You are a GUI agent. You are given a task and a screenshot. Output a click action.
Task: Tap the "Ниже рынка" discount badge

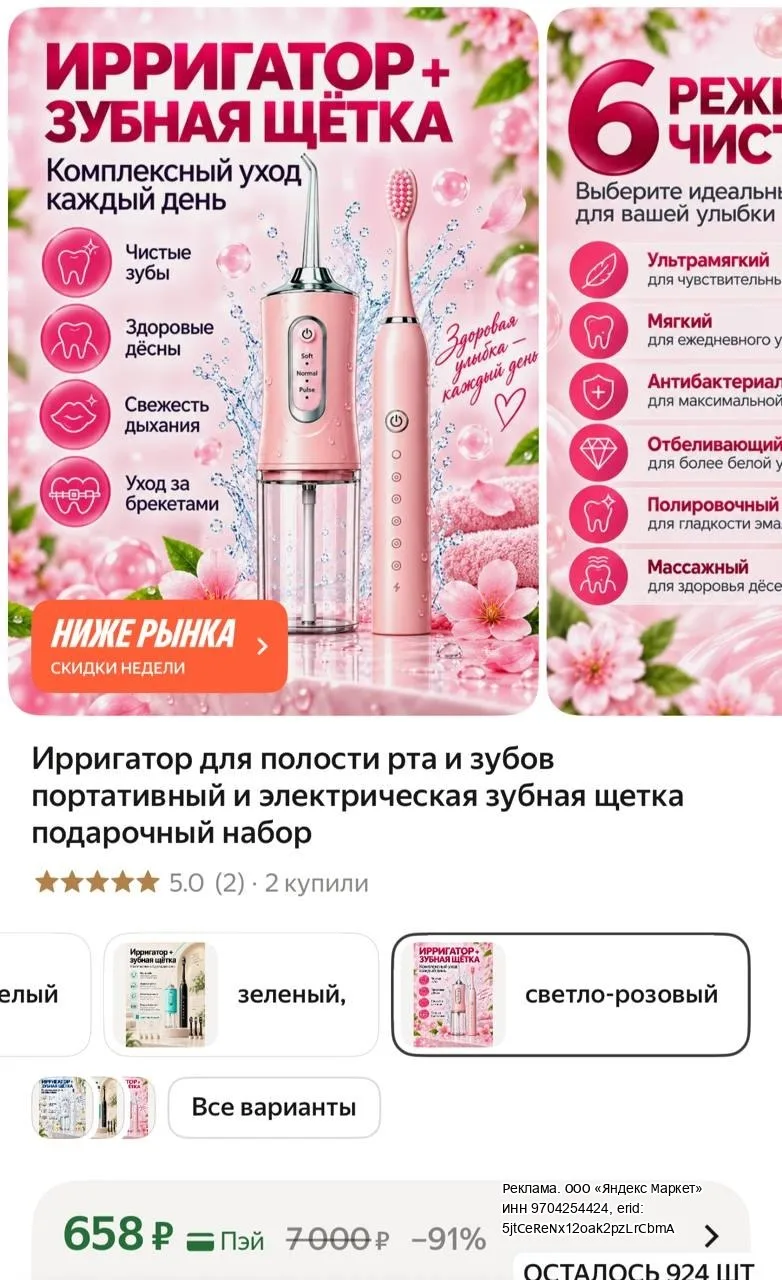pos(160,646)
